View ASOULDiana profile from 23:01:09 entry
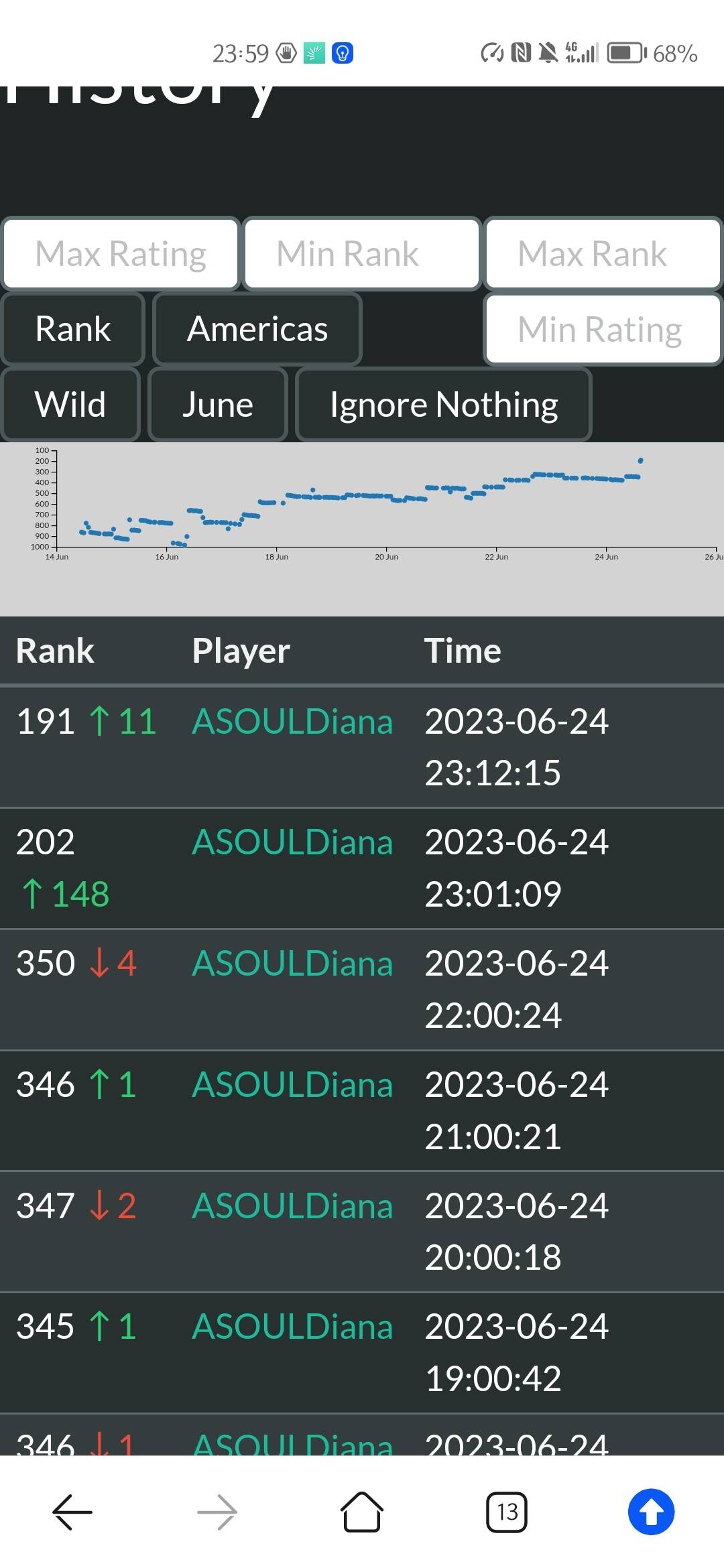This screenshot has height=1568, width=724. (292, 842)
